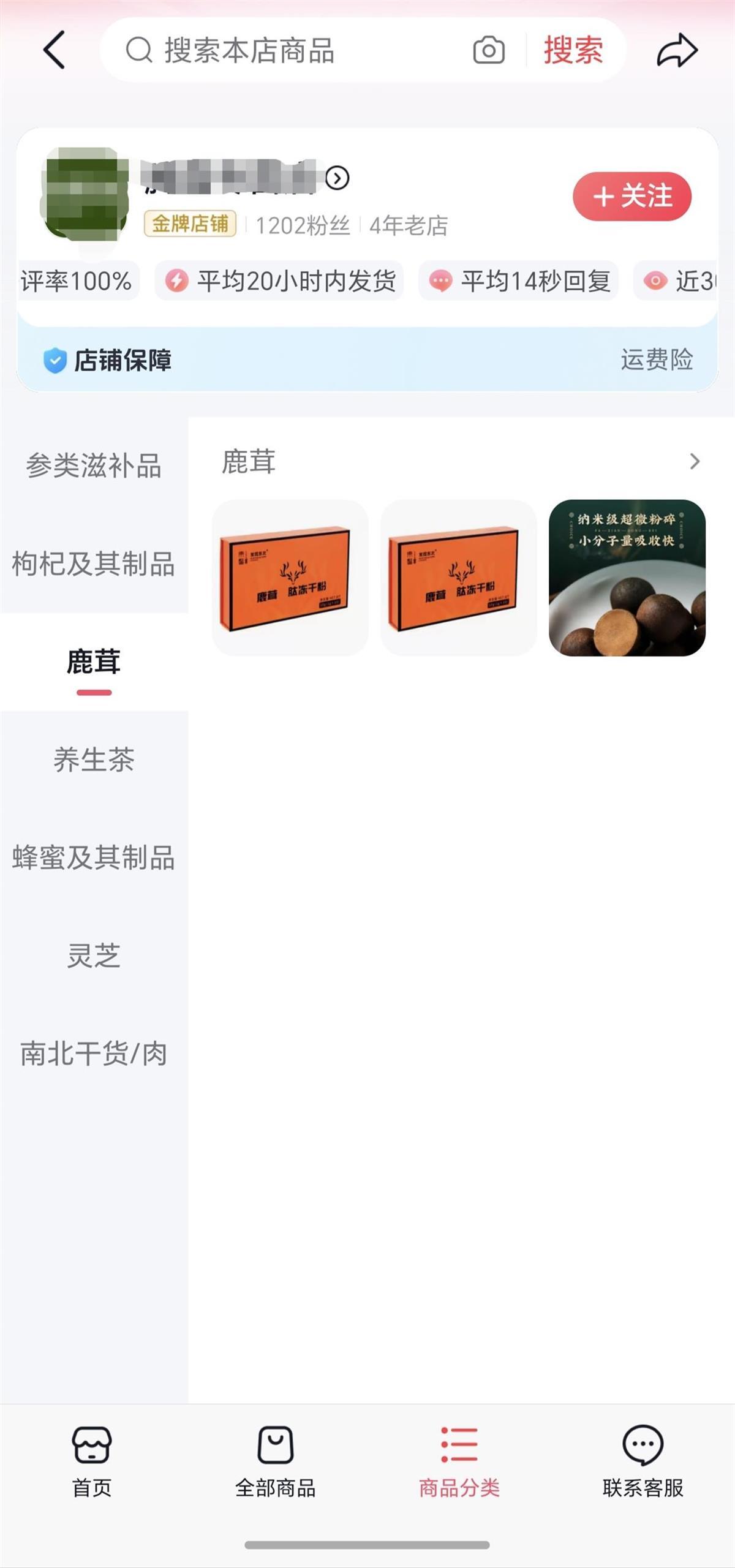Tap the red 搜索 button
Viewport: 735px width, 1568px height.
tap(573, 50)
